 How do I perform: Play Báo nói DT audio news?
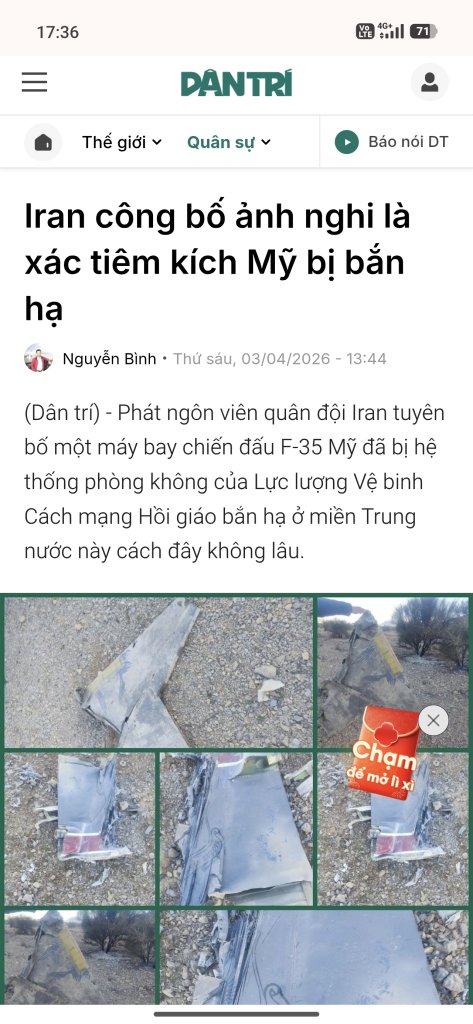coord(391,142)
